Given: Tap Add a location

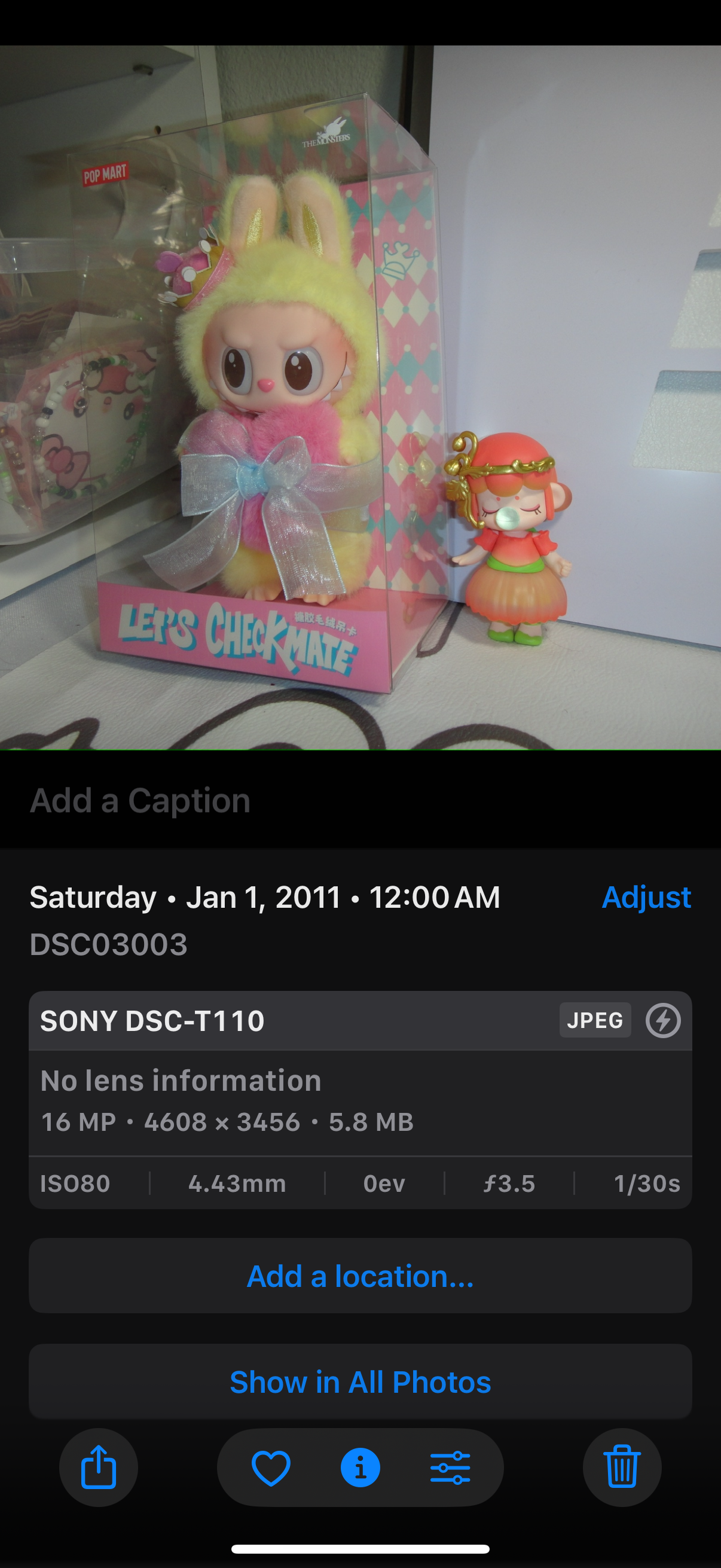Looking at the screenshot, I should pos(360,1276).
